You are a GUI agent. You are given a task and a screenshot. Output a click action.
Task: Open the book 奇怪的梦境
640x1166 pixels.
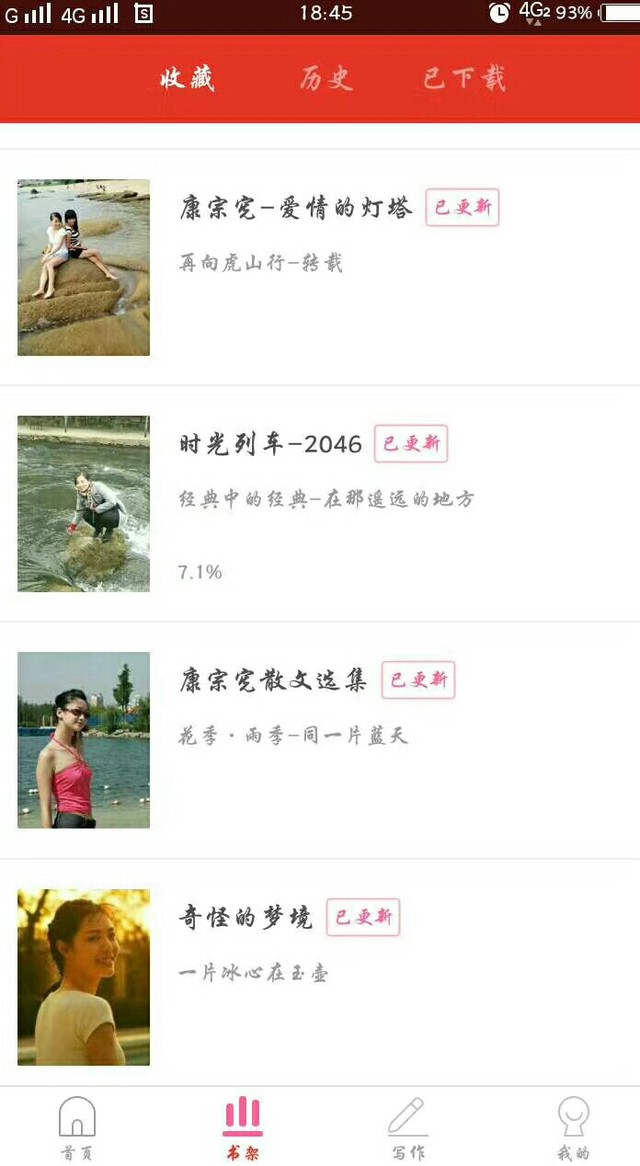click(x=245, y=917)
